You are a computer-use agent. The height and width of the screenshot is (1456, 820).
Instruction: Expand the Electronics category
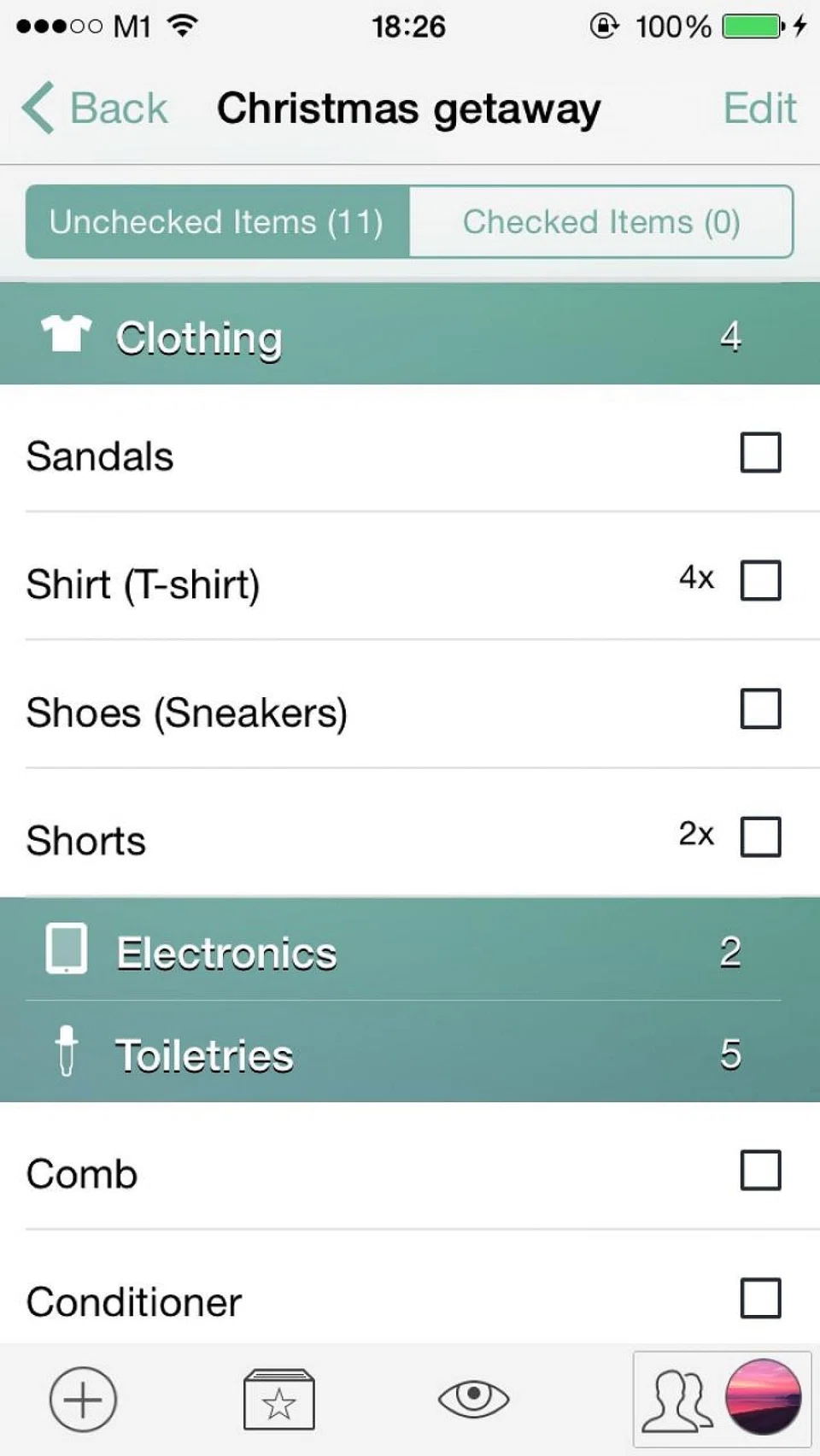point(410,951)
